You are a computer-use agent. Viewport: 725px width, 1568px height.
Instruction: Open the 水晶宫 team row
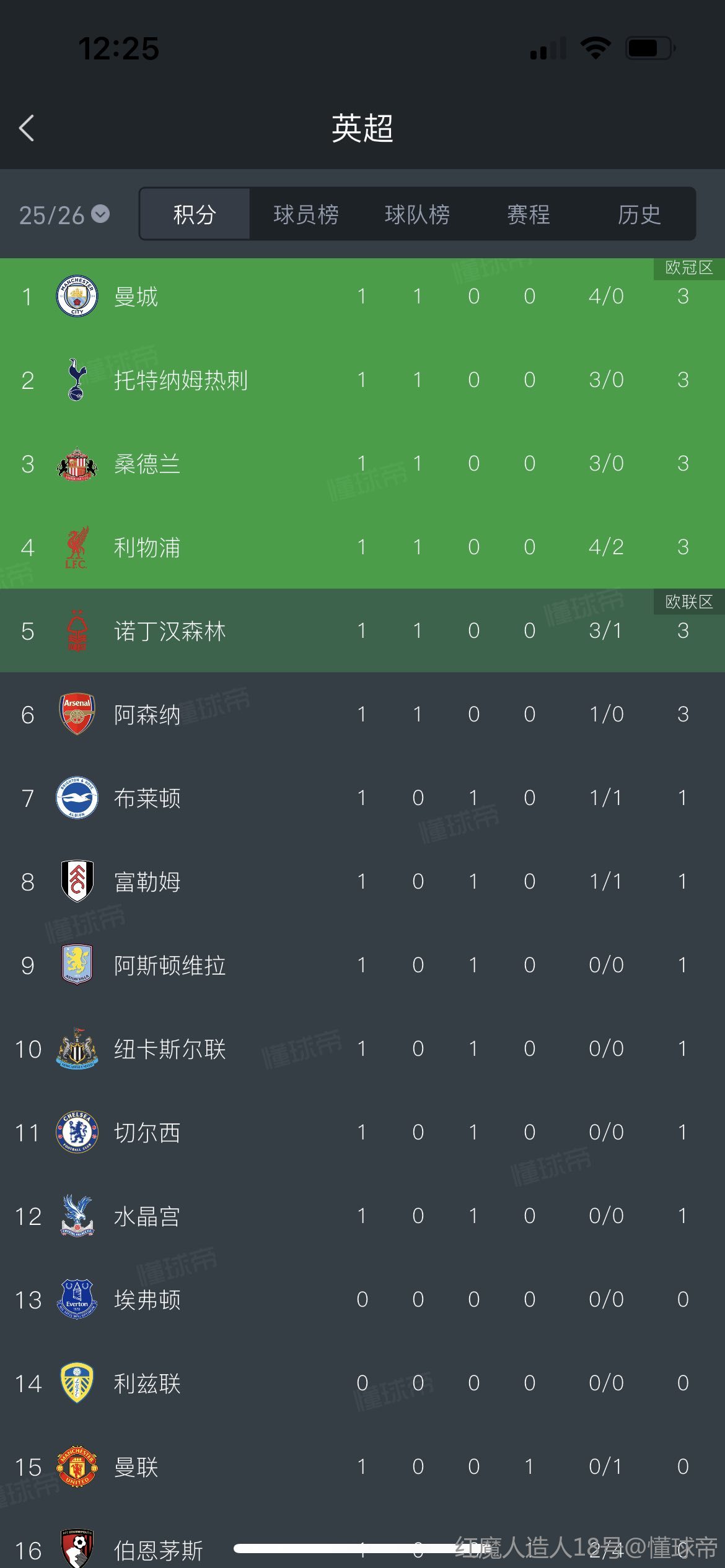click(362, 1216)
